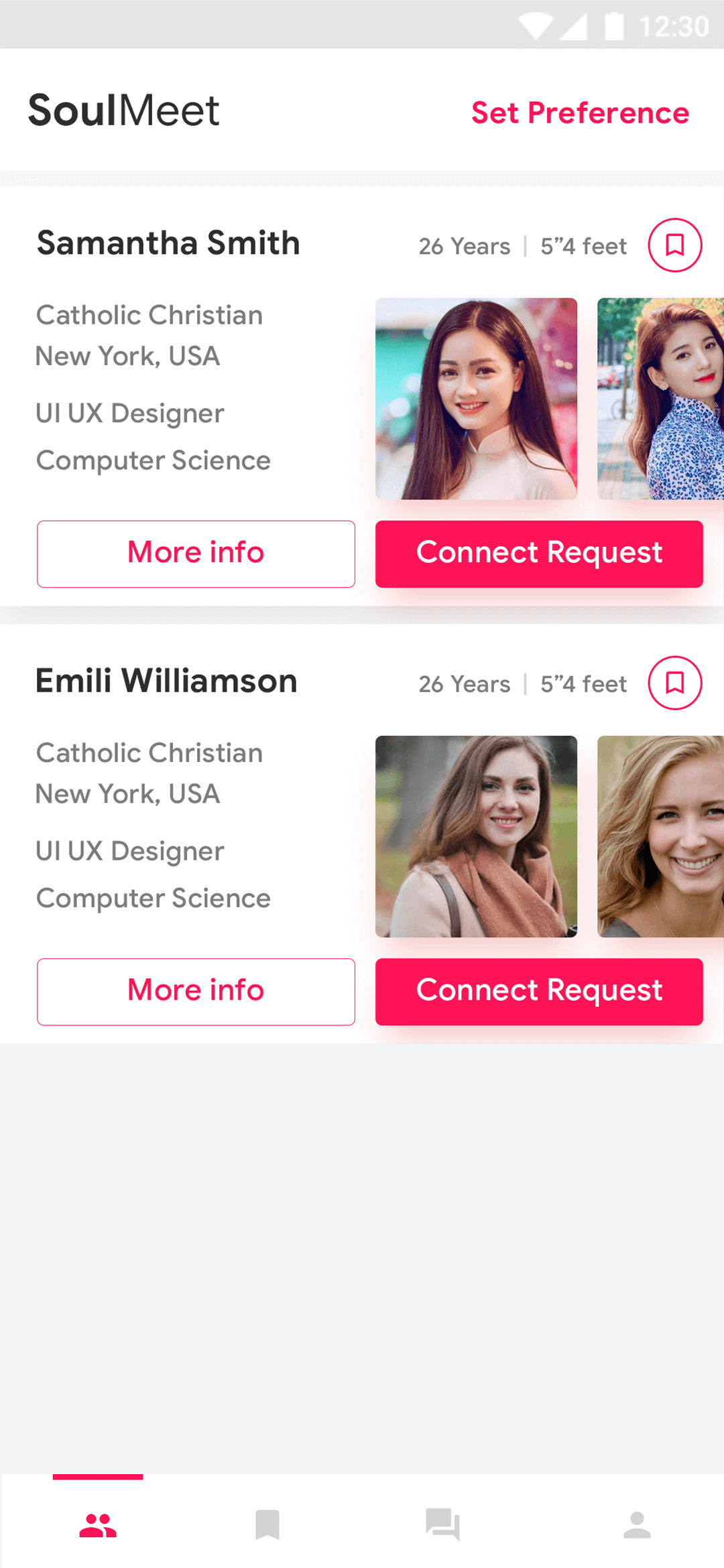
Task: Open Samantha Smith's second photo
Action: [x=660, y=399]
